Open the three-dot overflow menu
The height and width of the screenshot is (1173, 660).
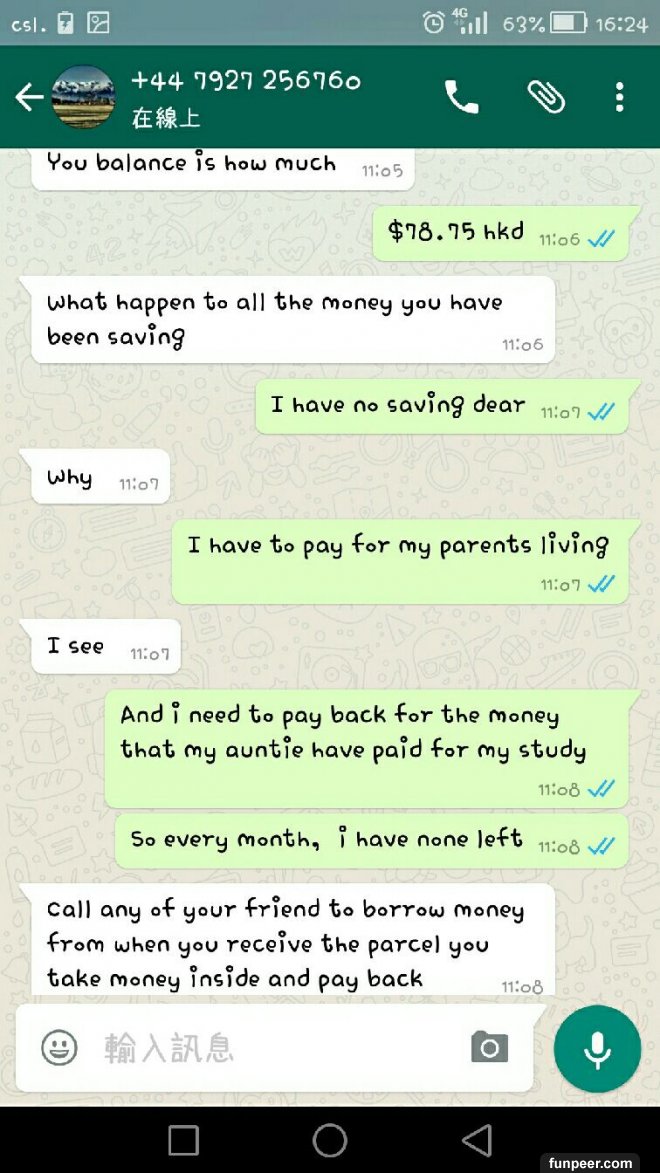coord(620,97)
